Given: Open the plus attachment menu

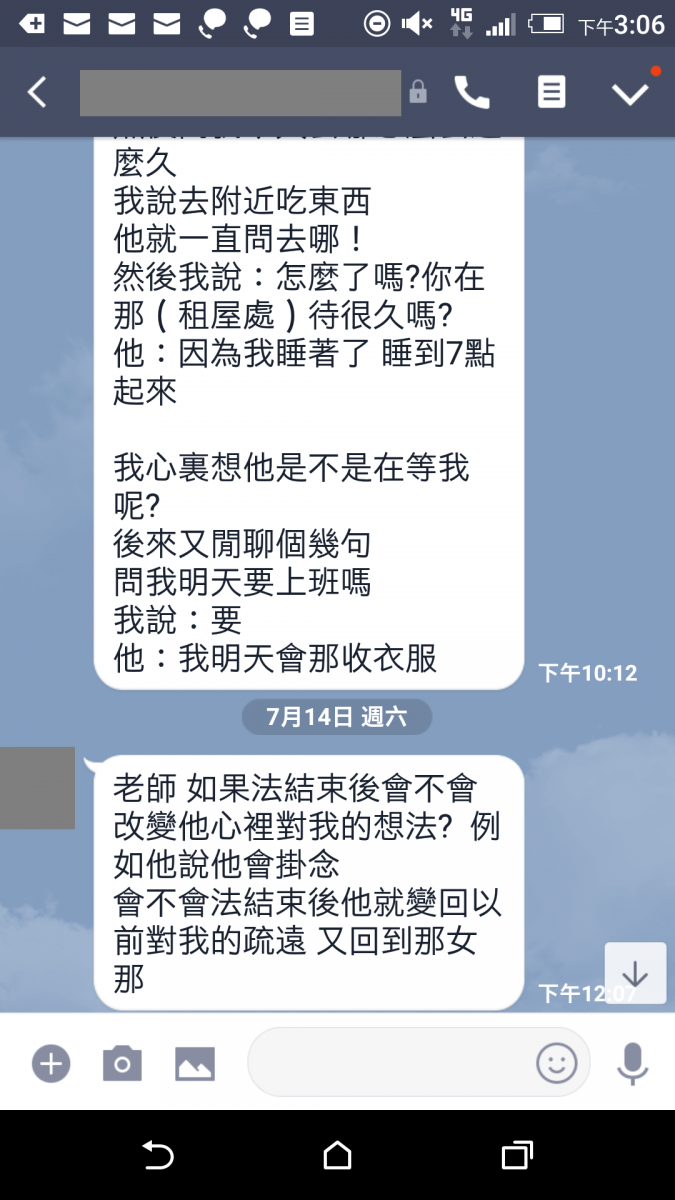Looking at the screenshot, I should (x=50, y=1064).
